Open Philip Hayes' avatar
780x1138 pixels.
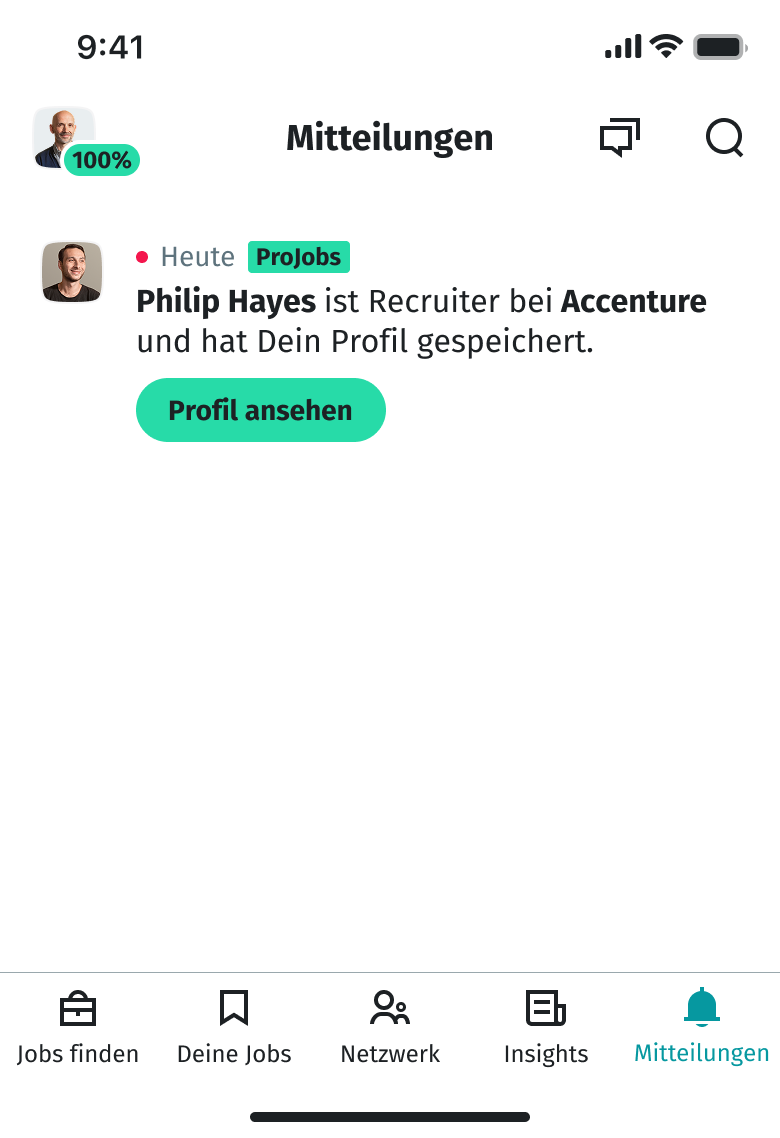(72, 271)
